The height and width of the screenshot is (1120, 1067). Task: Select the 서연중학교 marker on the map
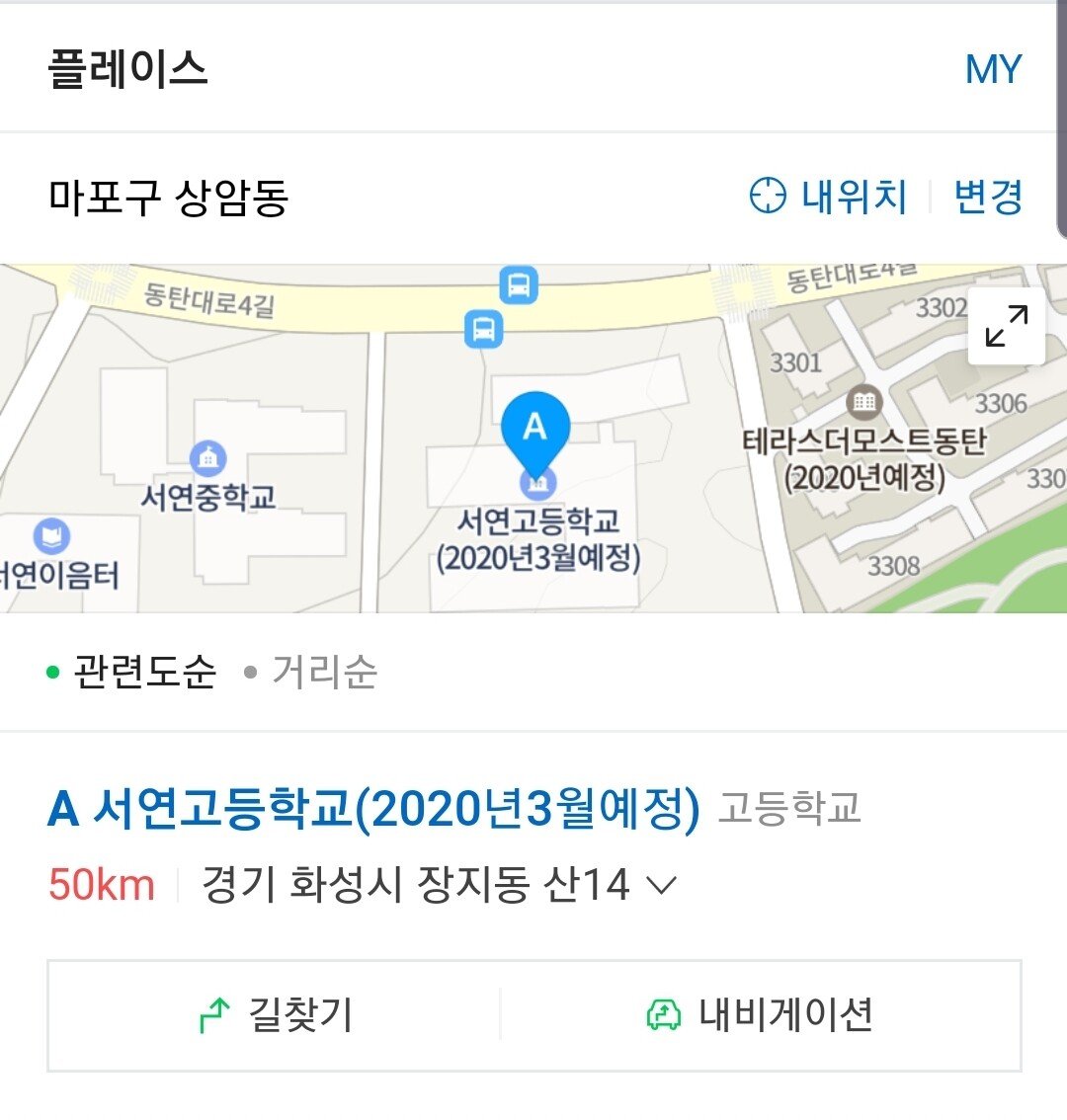click(x=207, y=459)
